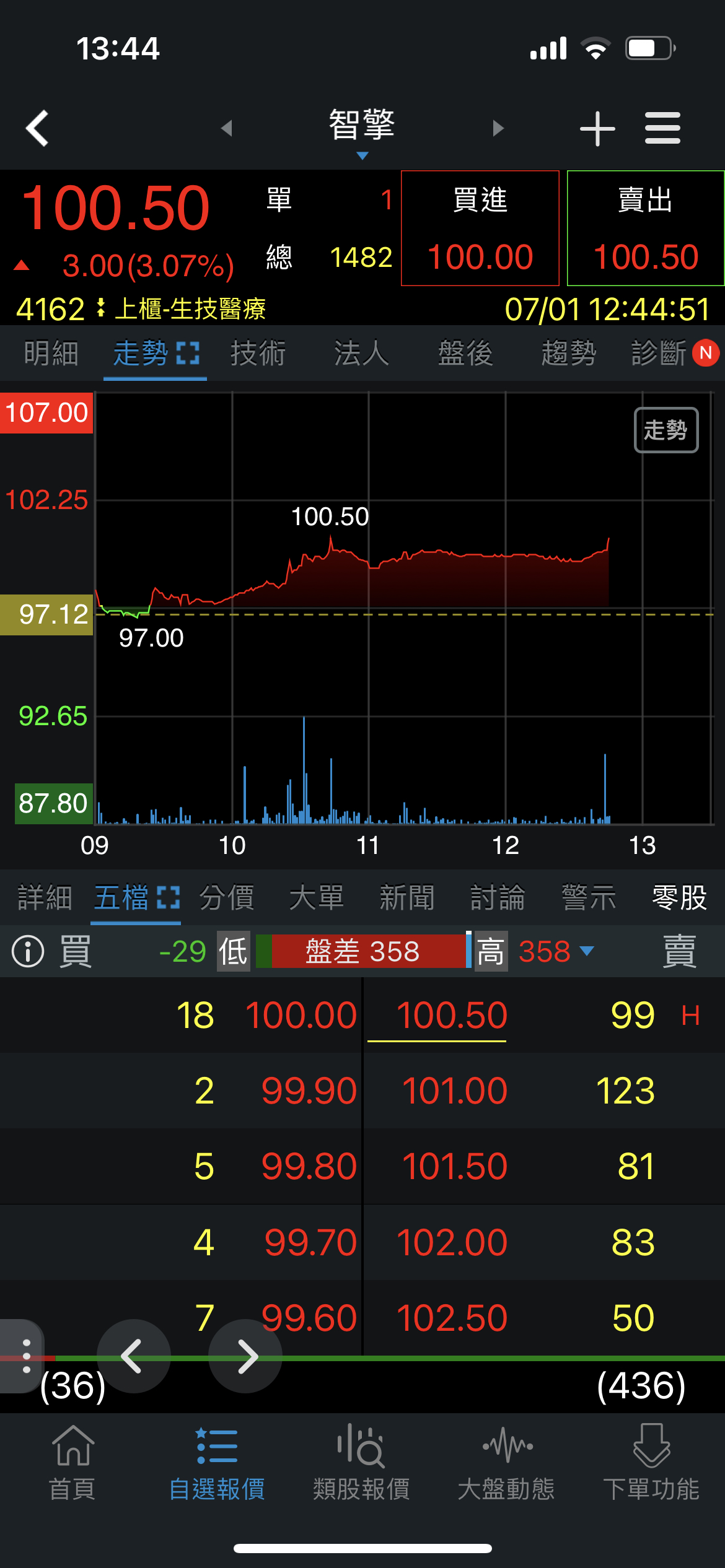Open 下單功能 order functions
Viewport: 725px width, 1568px height.
(651, 1461)
